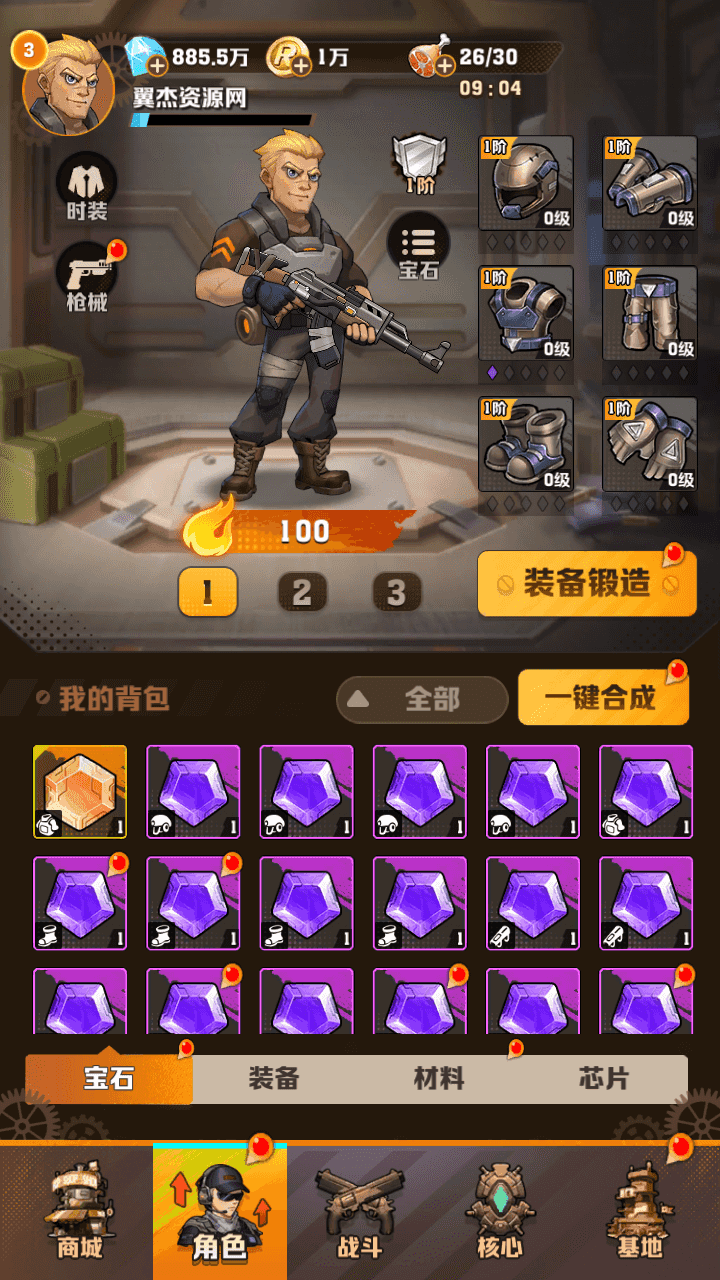The width and height of the screenshot is (720, 1280).
Task: Tap the 装备锻造 forge button
Action: (x=586, y=583)
